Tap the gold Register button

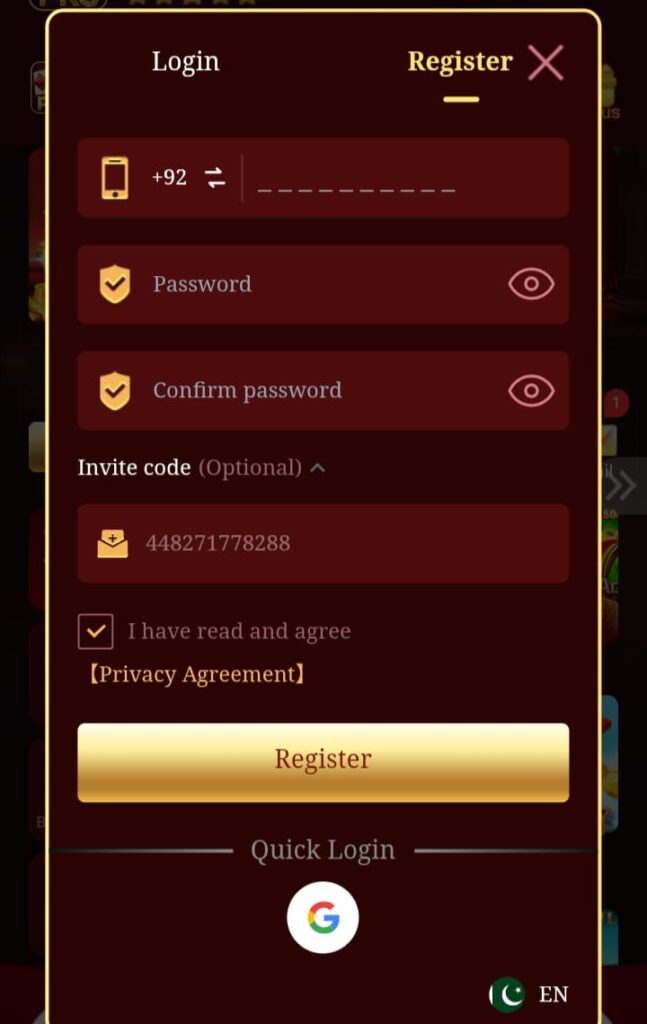pyautogui.click(x=323, y=761)
